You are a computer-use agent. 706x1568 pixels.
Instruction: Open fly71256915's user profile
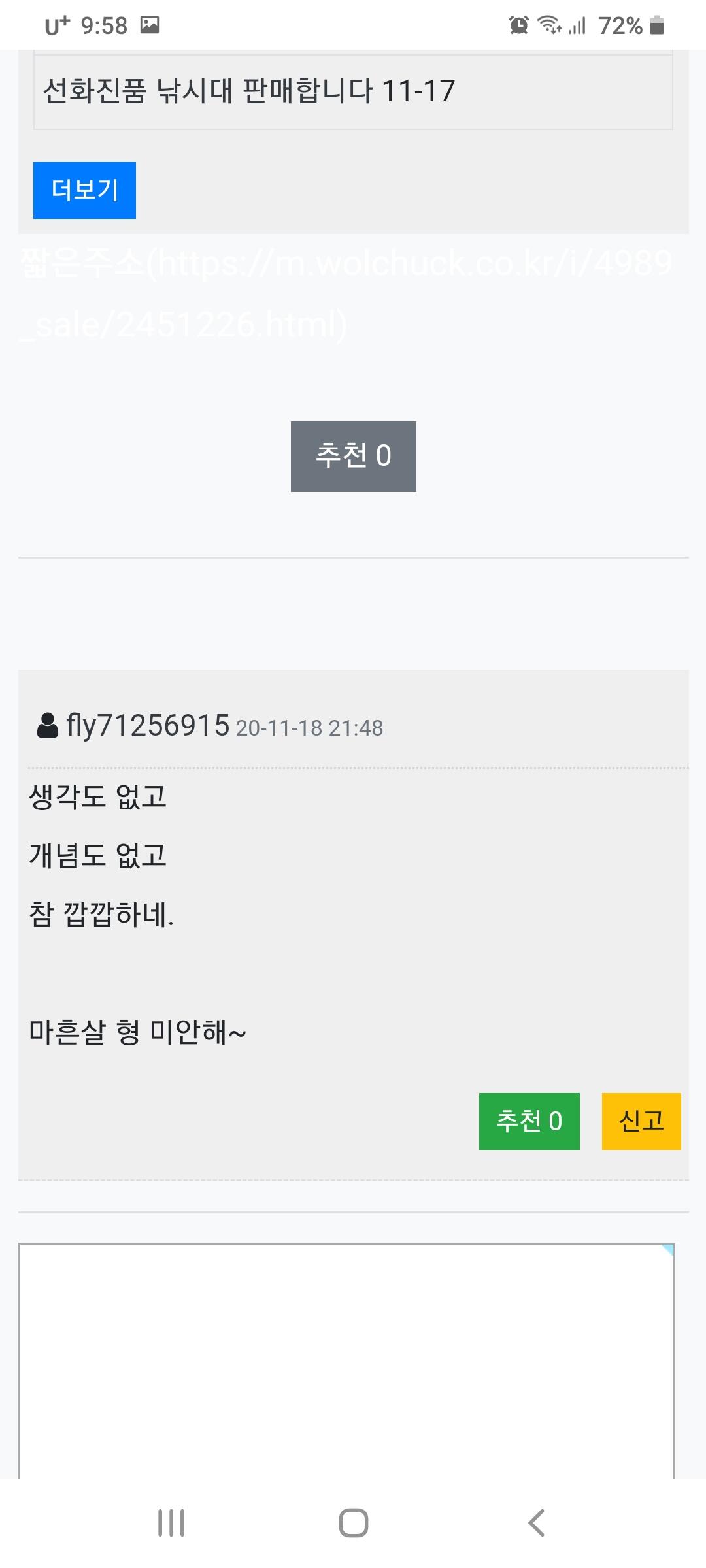(x=148, y=726)
